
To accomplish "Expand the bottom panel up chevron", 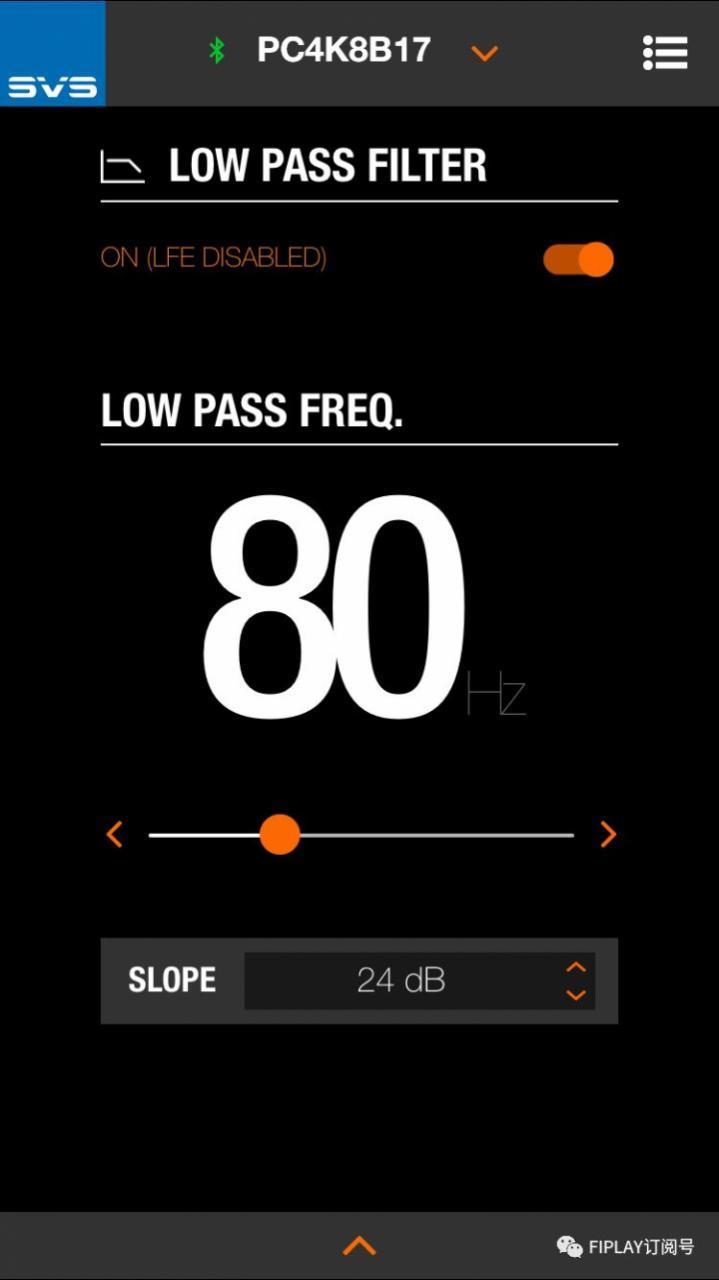I will 359,1245.
